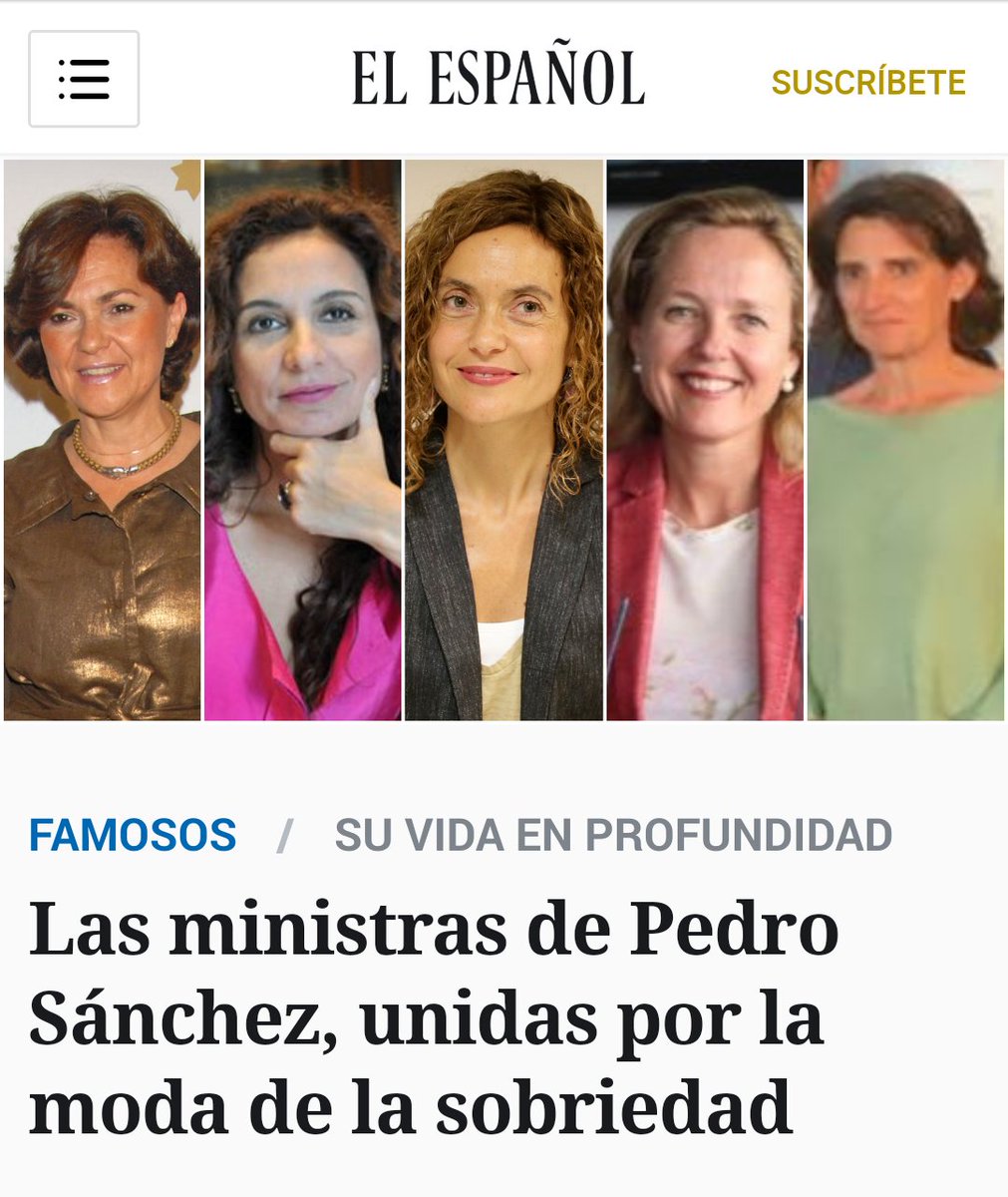Tap the SUSCRÍBETE link
Image resolution: width=1008 pixels, height=1197 pixels.
tap(868, 82)
